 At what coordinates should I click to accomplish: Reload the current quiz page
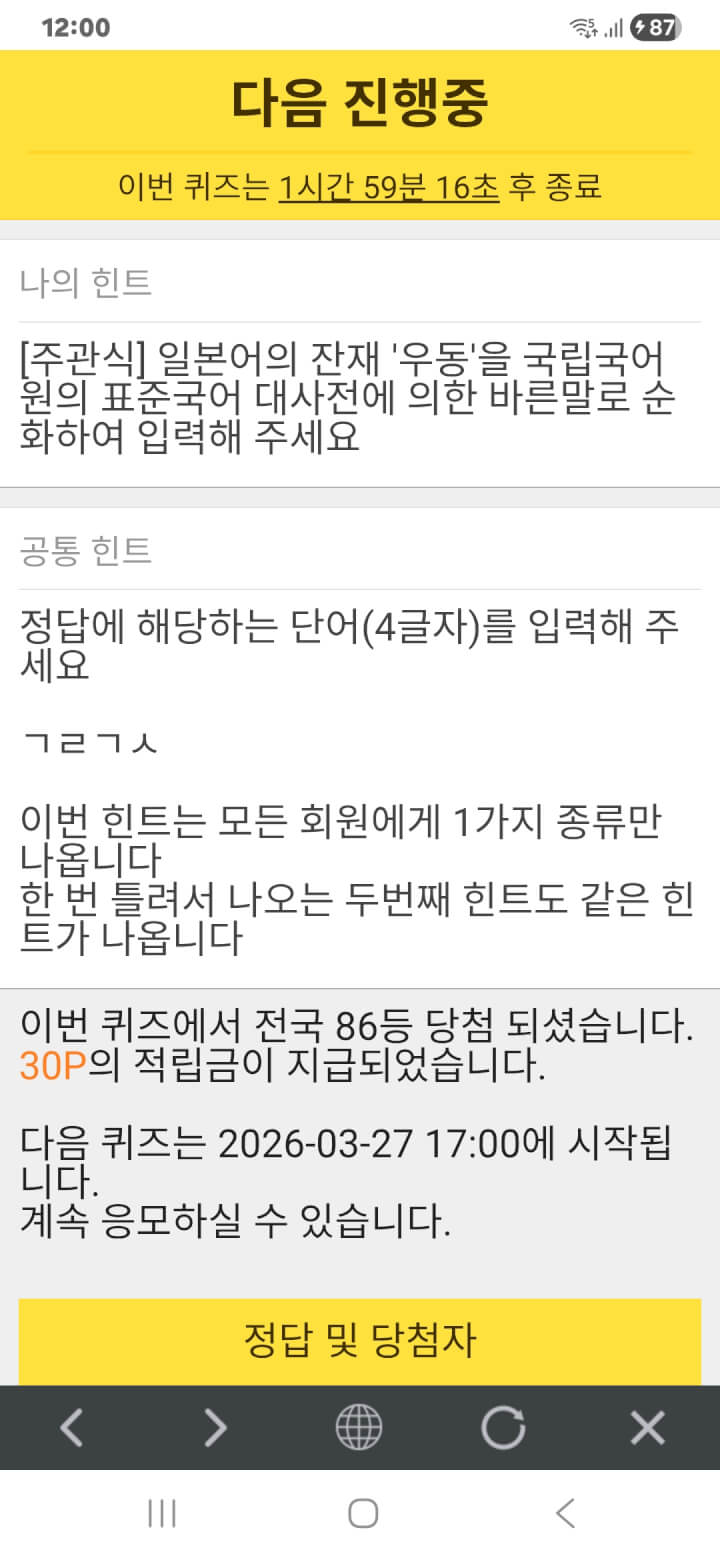tap(503, 1427)
